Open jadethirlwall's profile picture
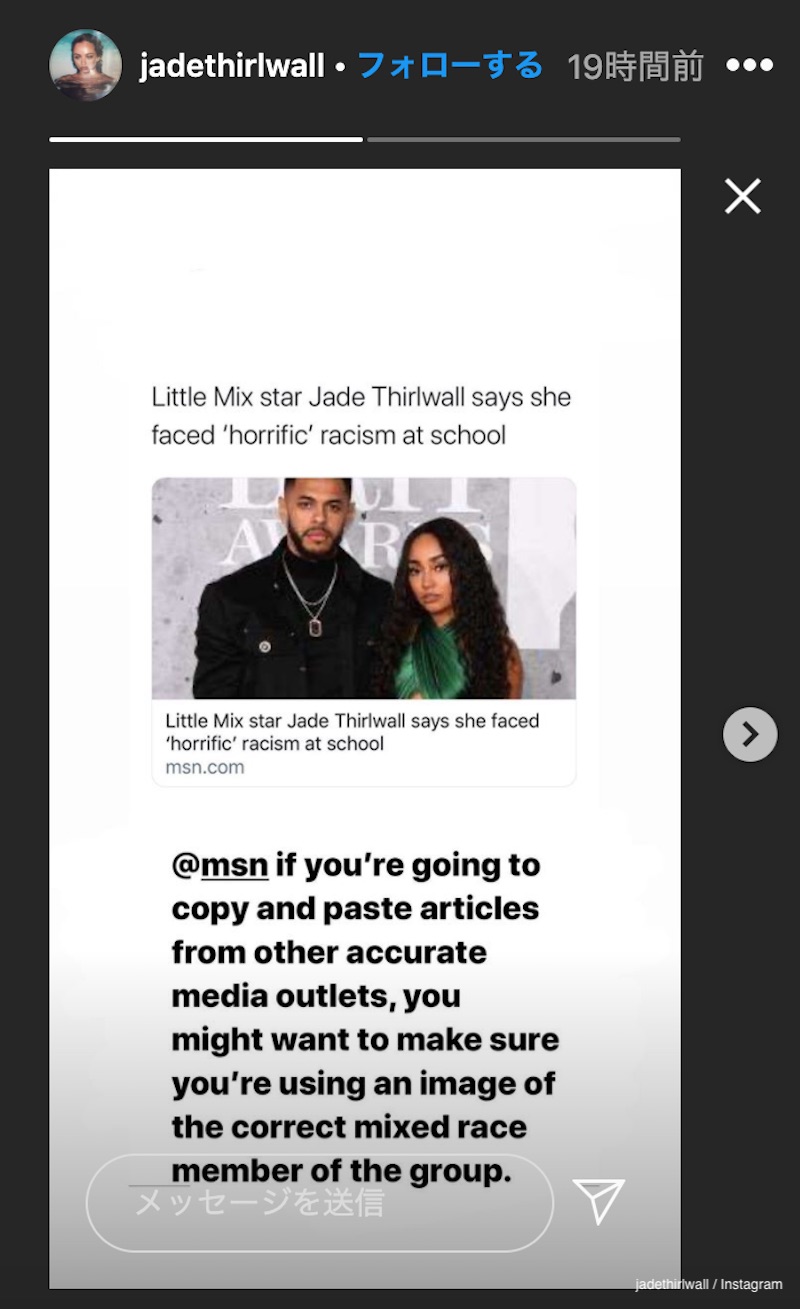Image resolution: width=800 pixels, height=1309 pixels. (85, 66)
